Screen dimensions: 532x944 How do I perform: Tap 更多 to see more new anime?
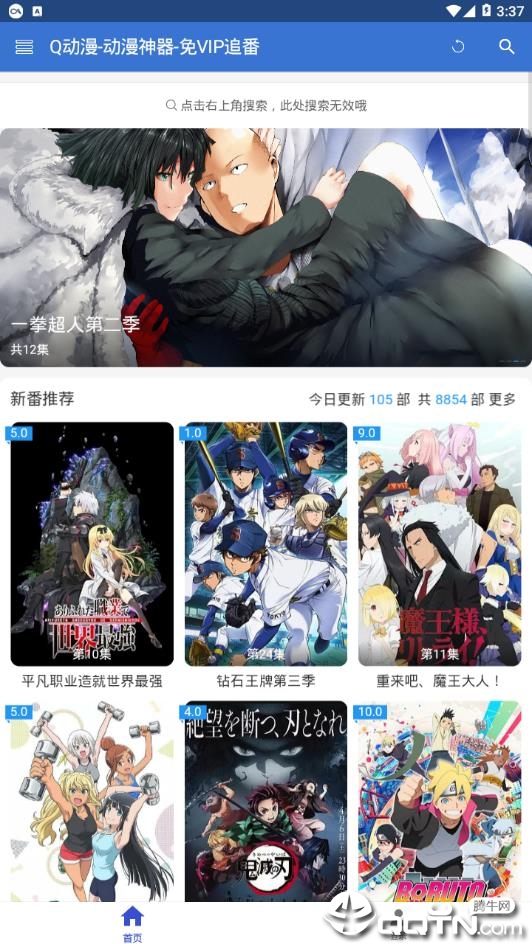pos(502,399)
